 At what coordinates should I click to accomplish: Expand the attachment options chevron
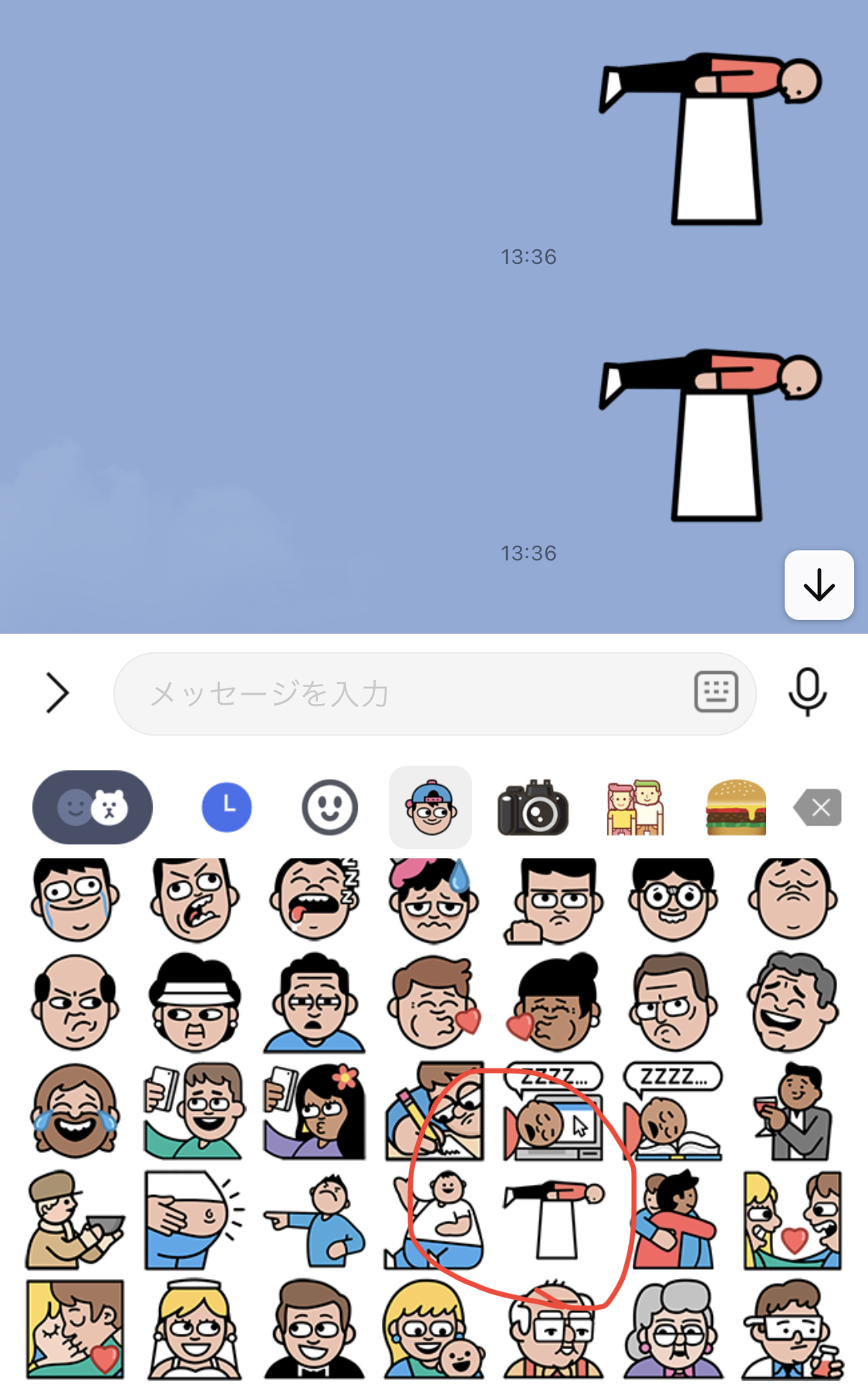[57, 692]
